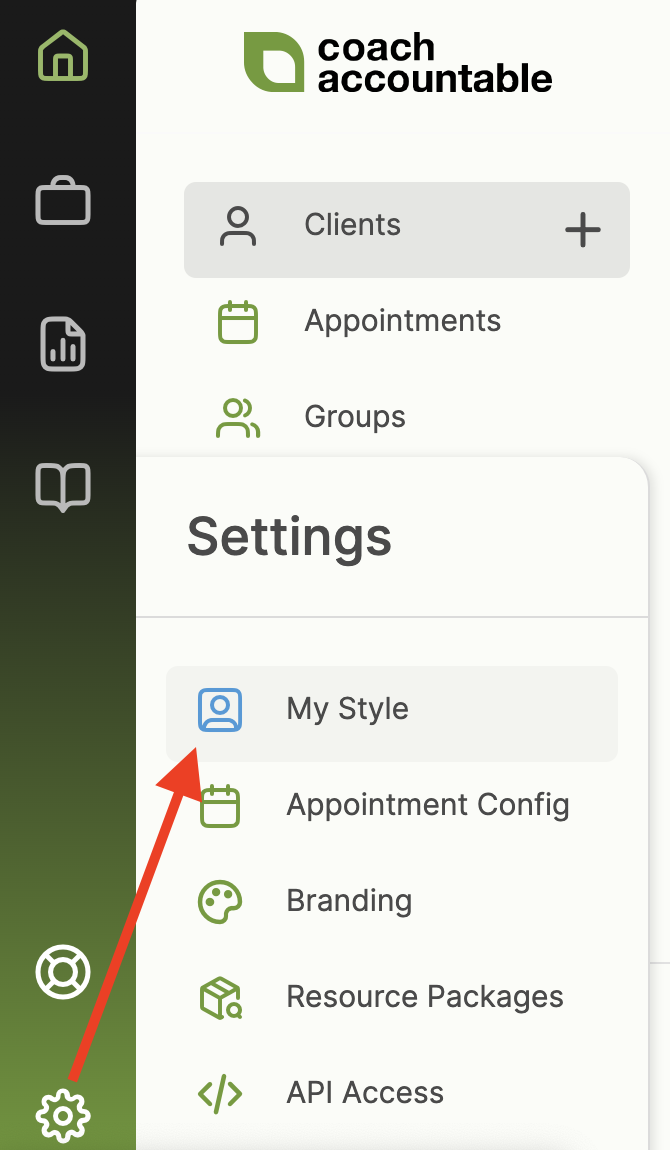Image resolution: width=670 pixels, height=1150 pixels.
Task: Open Appointment Config settings
Action: pyautogui.click(x=427, y=806)
